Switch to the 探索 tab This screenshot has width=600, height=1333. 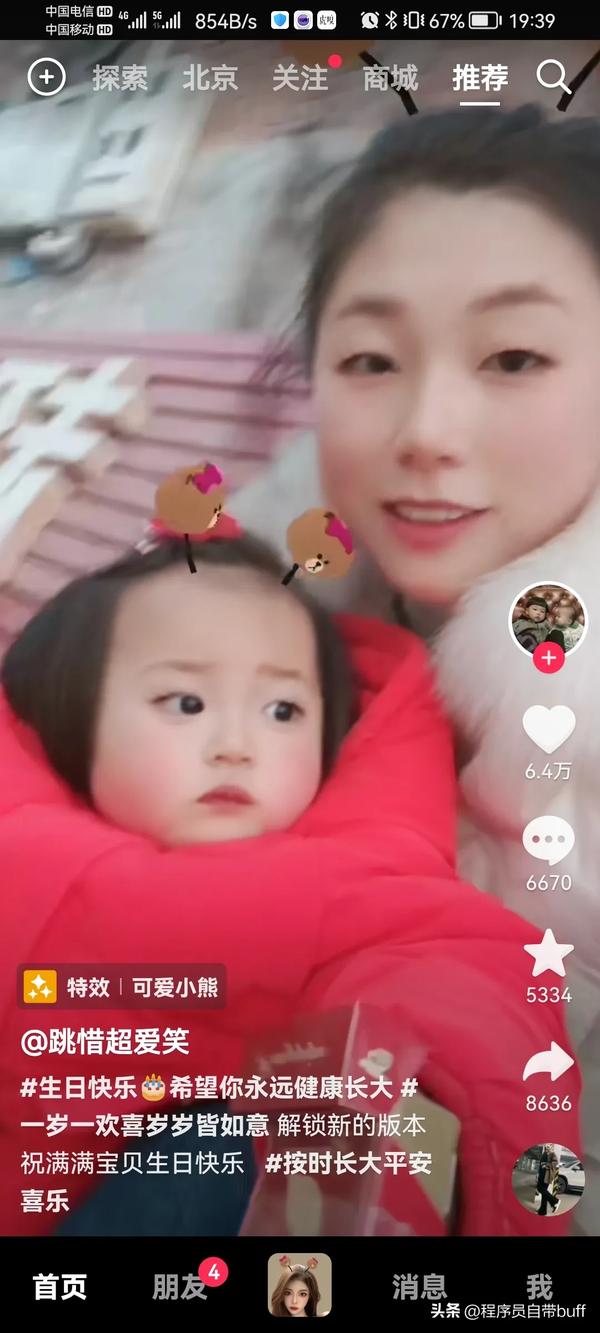120,78
